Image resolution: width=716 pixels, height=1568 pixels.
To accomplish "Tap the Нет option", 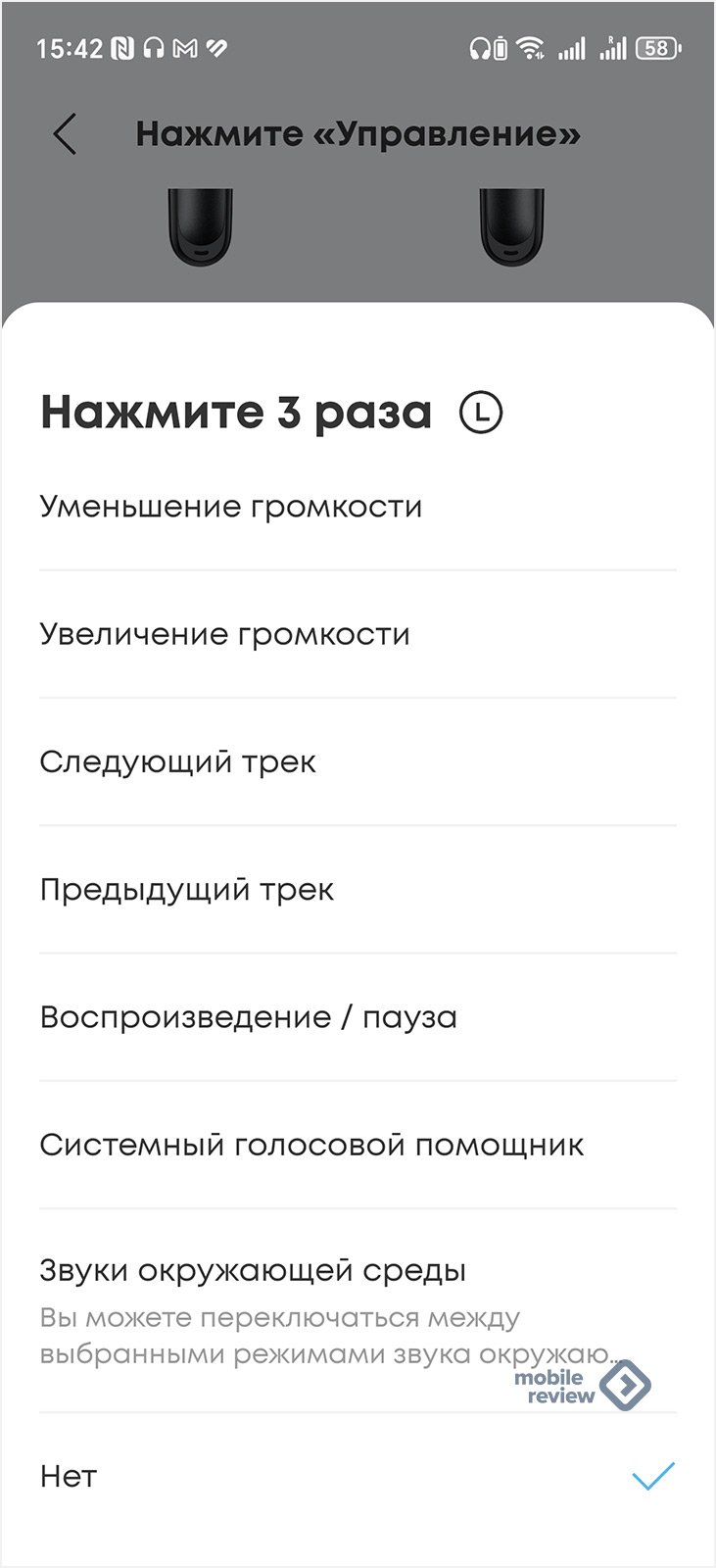I will pyautogui.click(x=69, y=1476).
